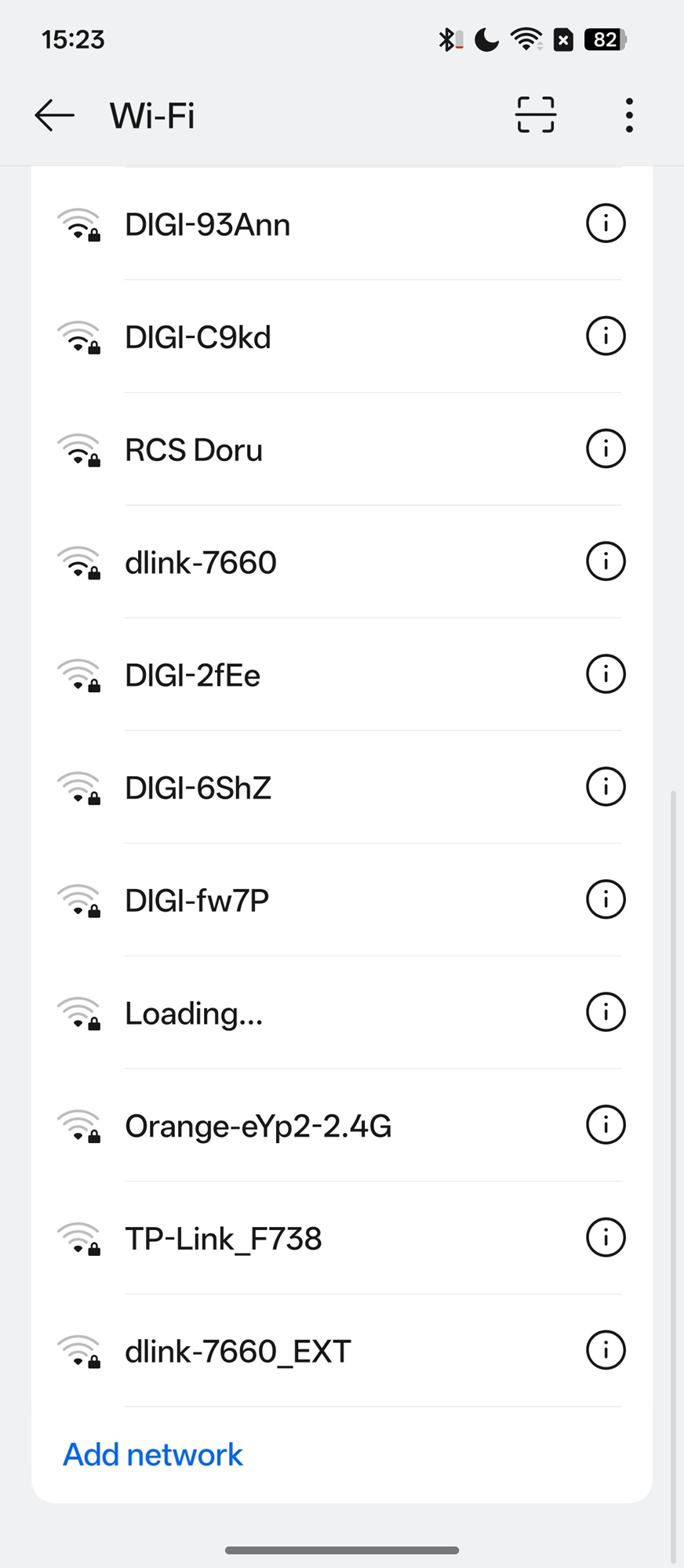Viewport: 684px width, 1568px height.
Task: Go back from Wi-Fi settings
Action: click(x=55, y=115)
